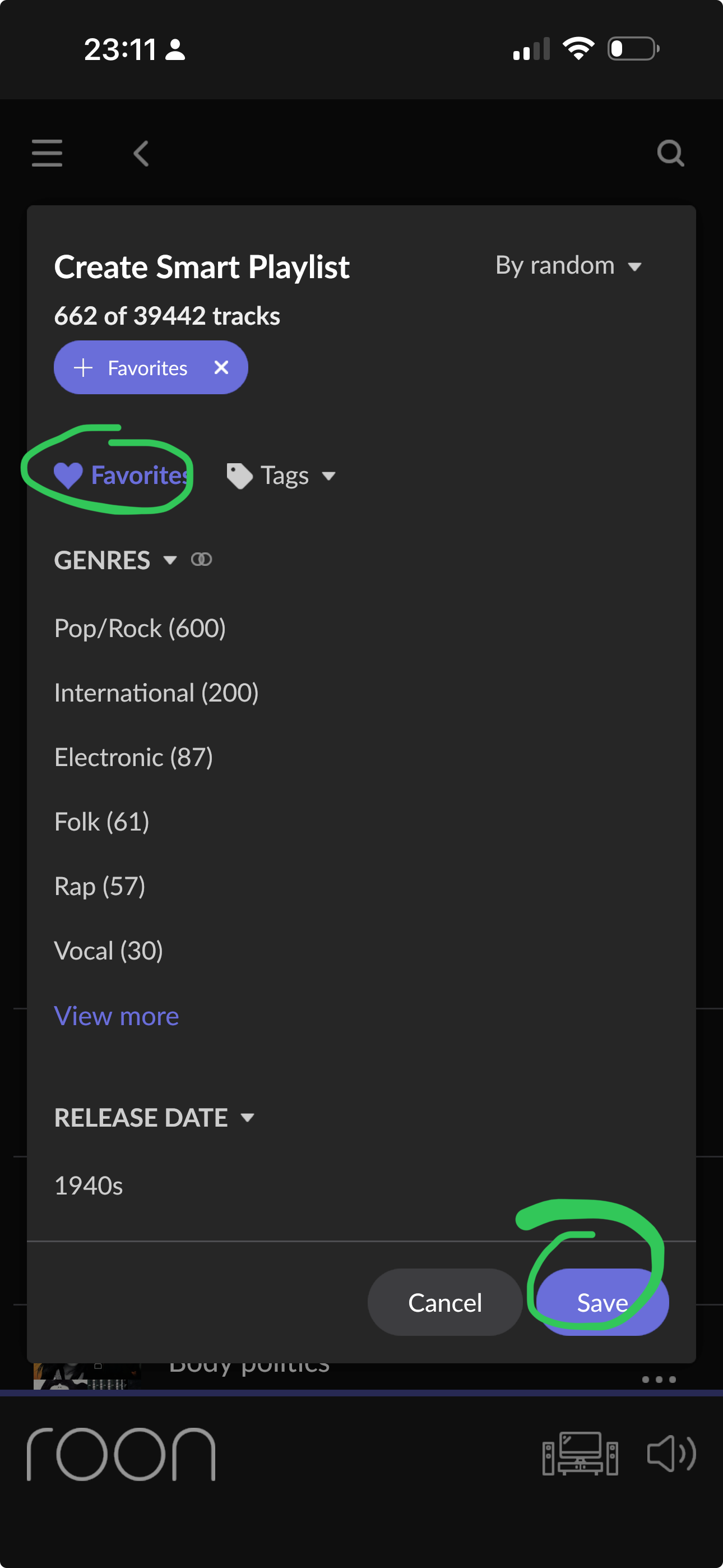Select the 1940s release date
723x1568 pixels.
89,1186
